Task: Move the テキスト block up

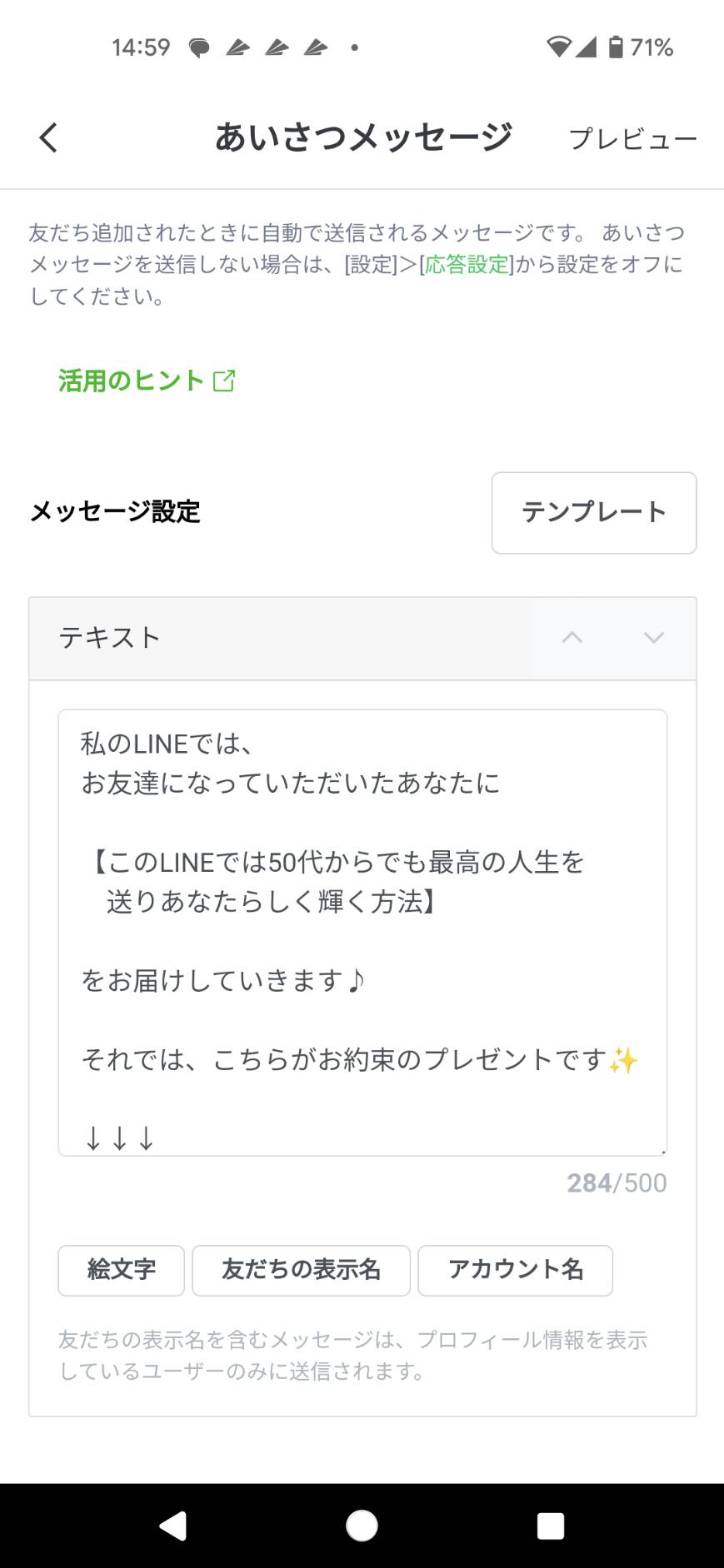Action: 572,638
